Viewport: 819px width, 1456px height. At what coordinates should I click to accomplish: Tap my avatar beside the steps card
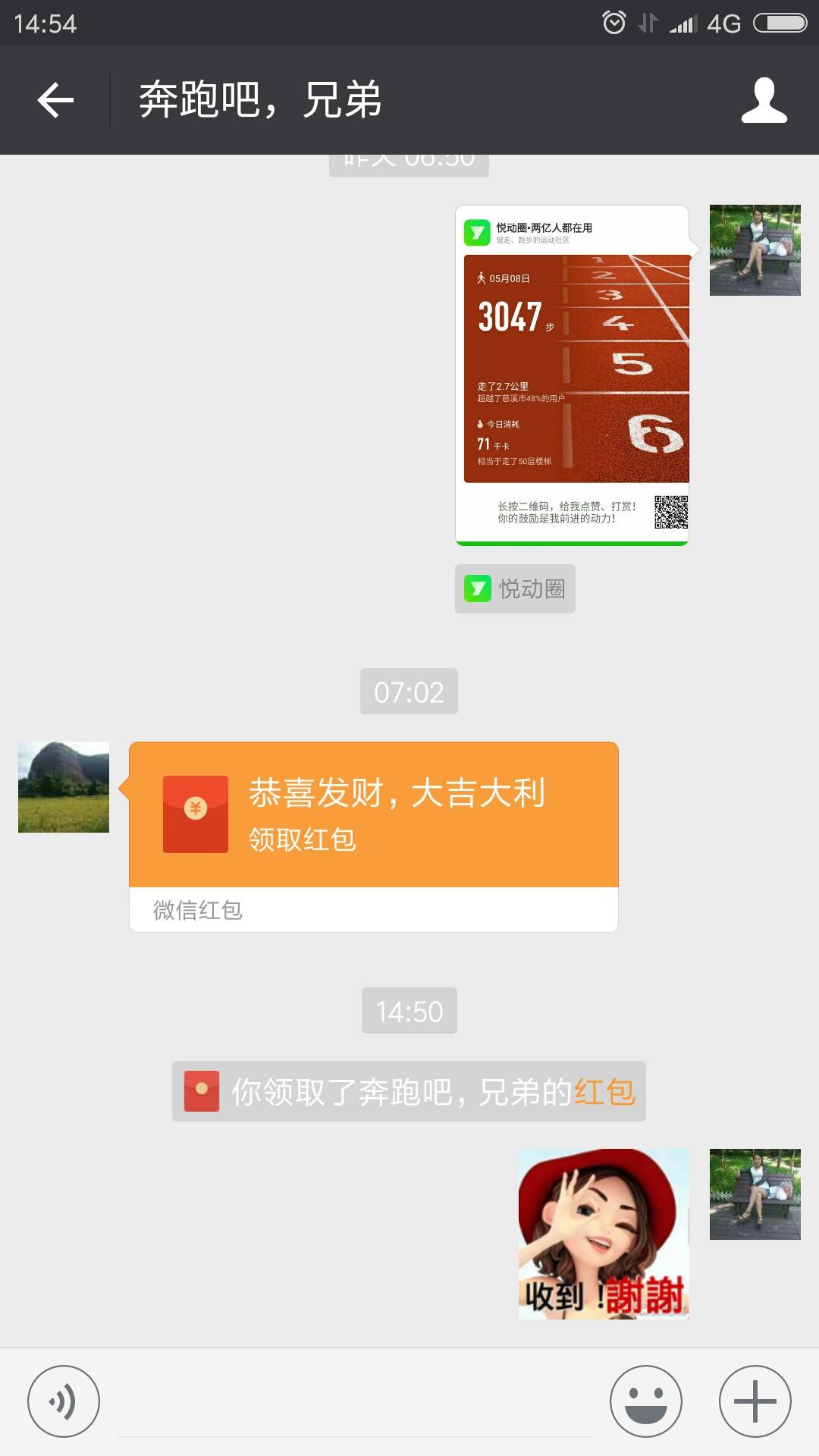pos(755,250)
